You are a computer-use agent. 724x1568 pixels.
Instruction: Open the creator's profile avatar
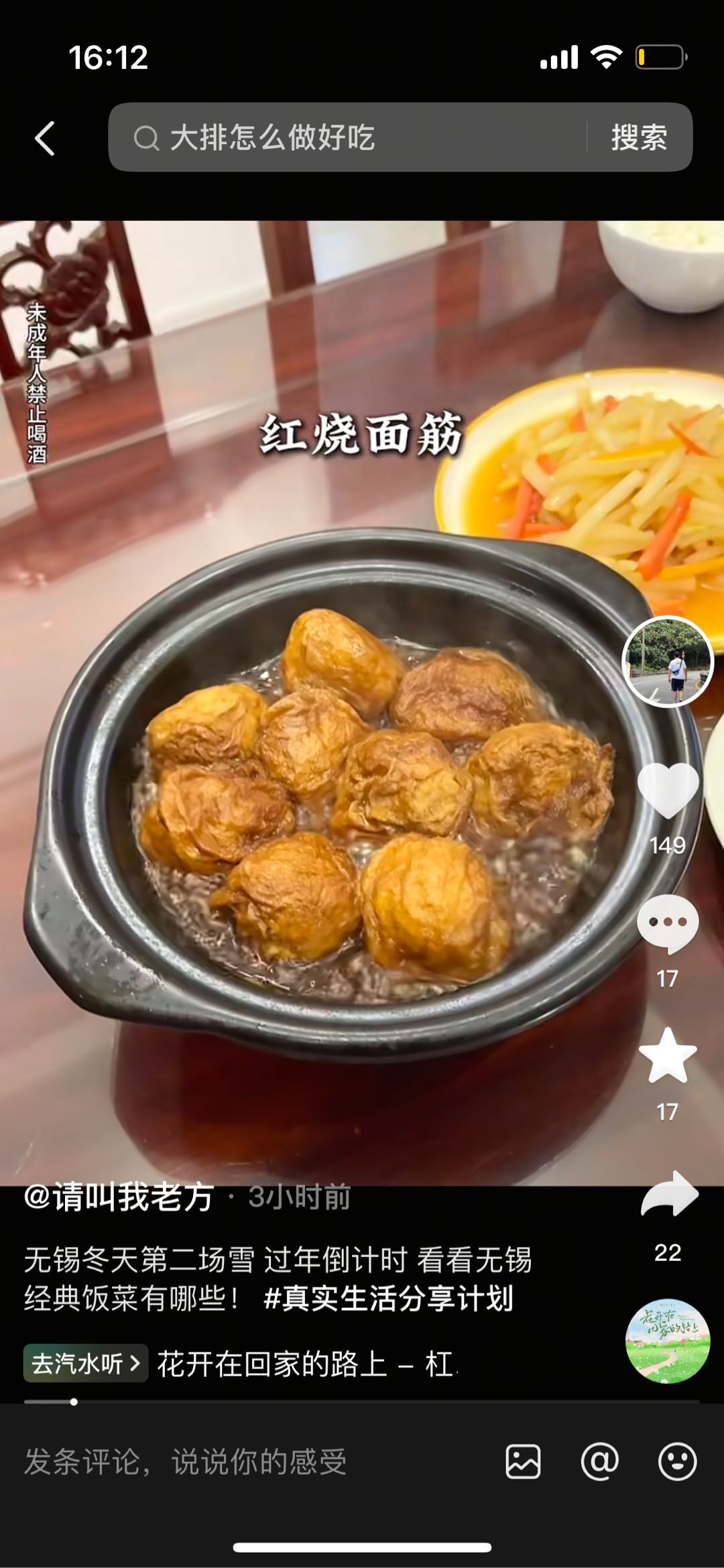(668, 662)
